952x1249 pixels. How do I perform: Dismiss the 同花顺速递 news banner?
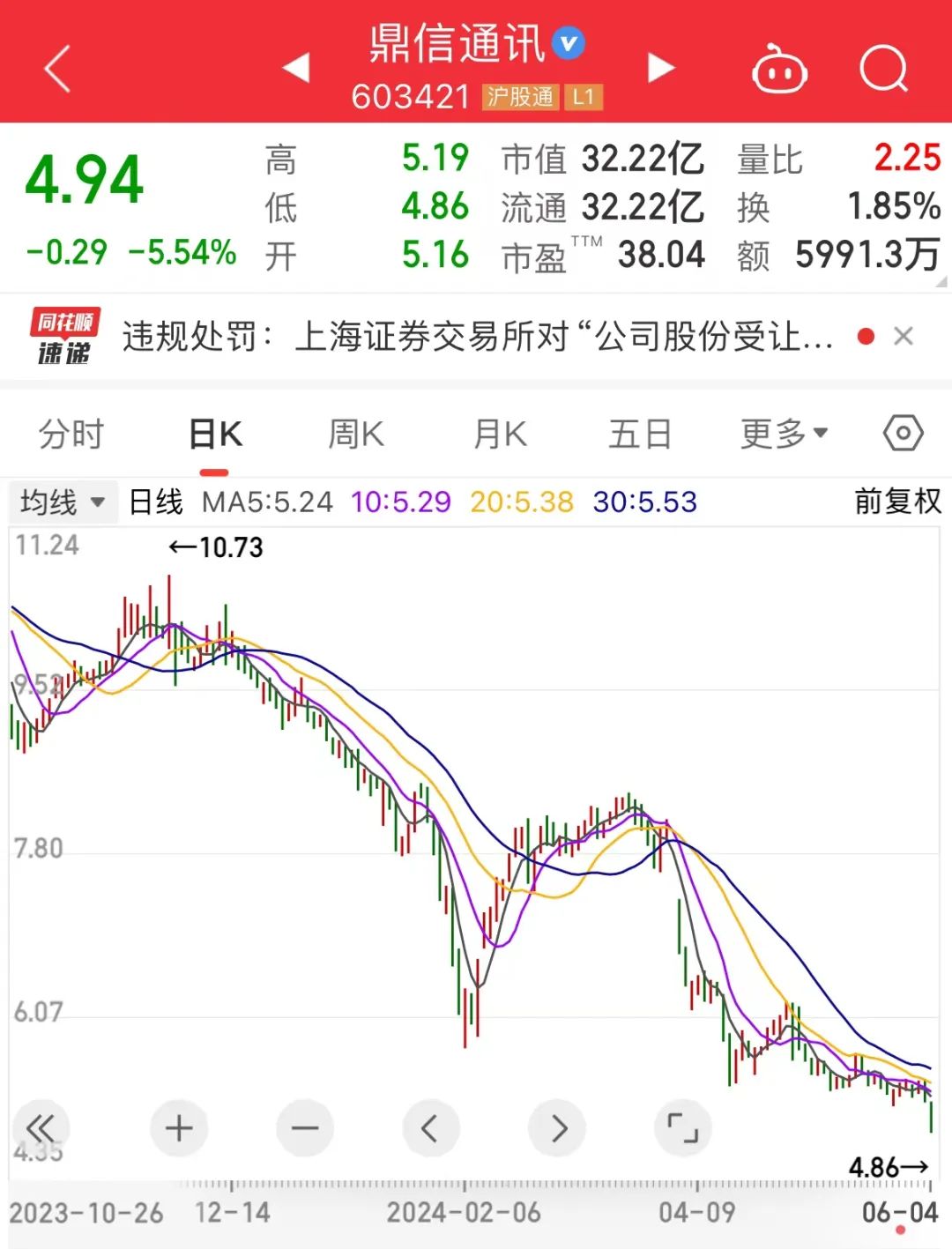point(903,336)
